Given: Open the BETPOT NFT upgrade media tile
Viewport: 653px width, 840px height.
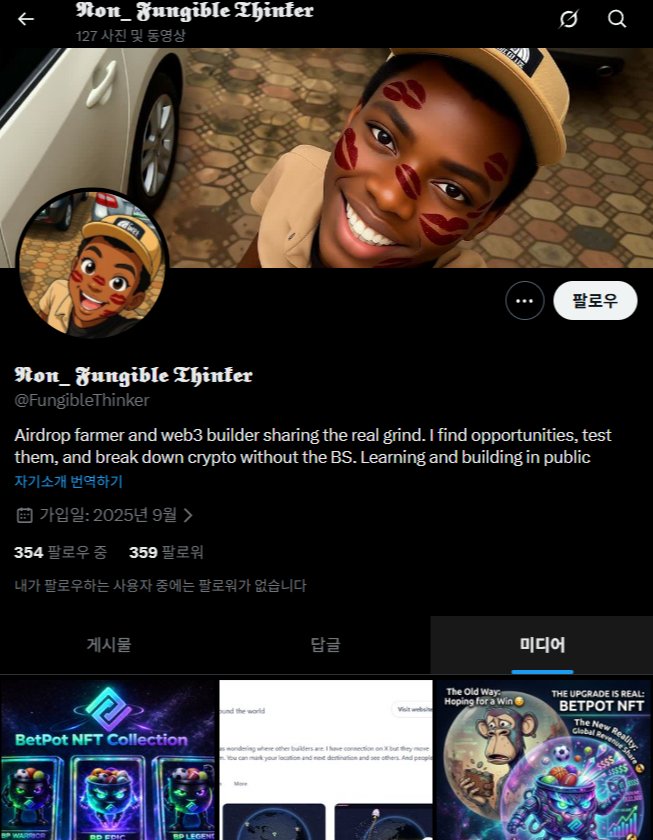Looking at the screenshot, I should click(544, 760).
